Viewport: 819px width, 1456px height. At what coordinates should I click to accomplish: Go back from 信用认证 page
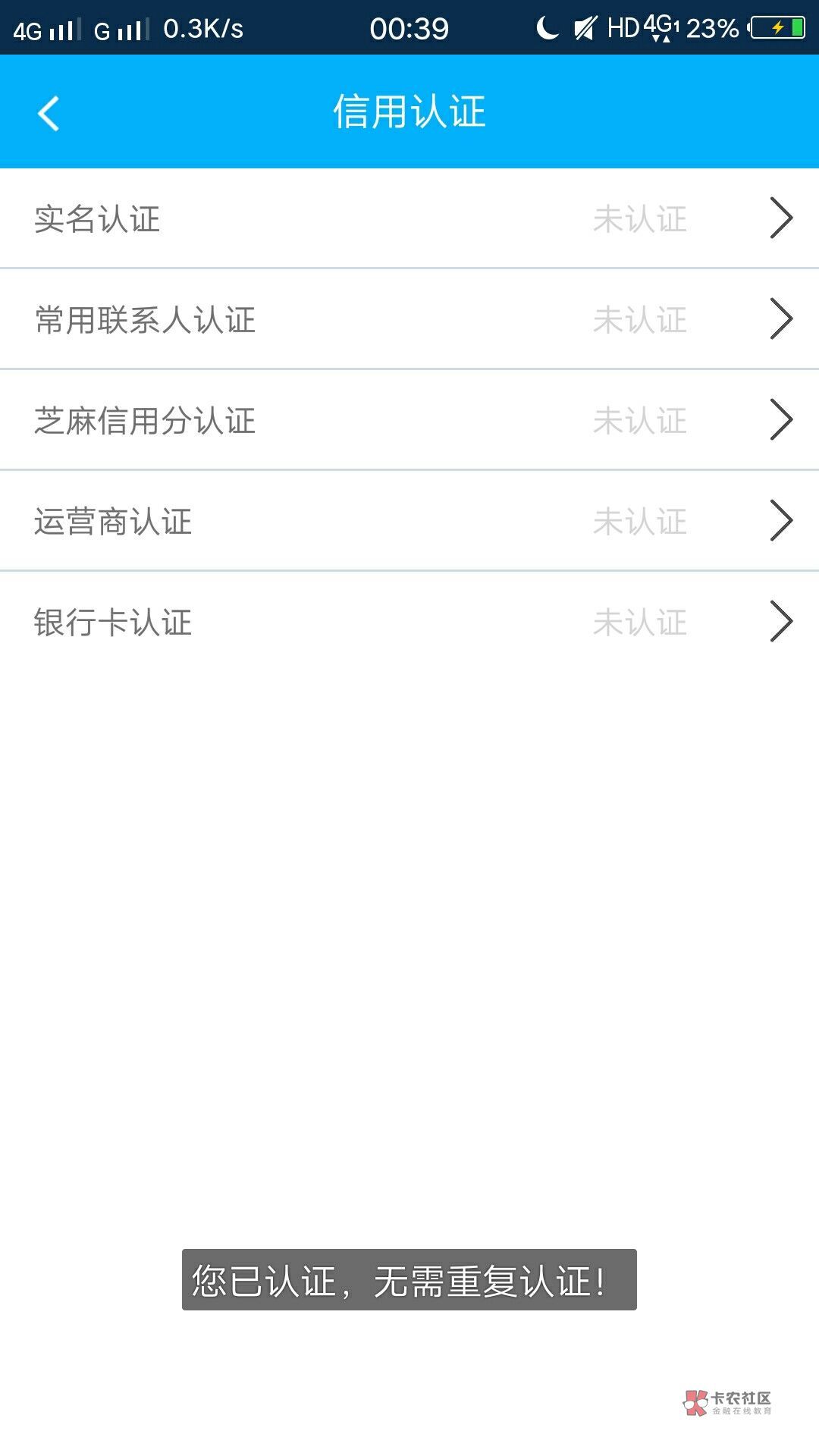click(x=49, y=114)
